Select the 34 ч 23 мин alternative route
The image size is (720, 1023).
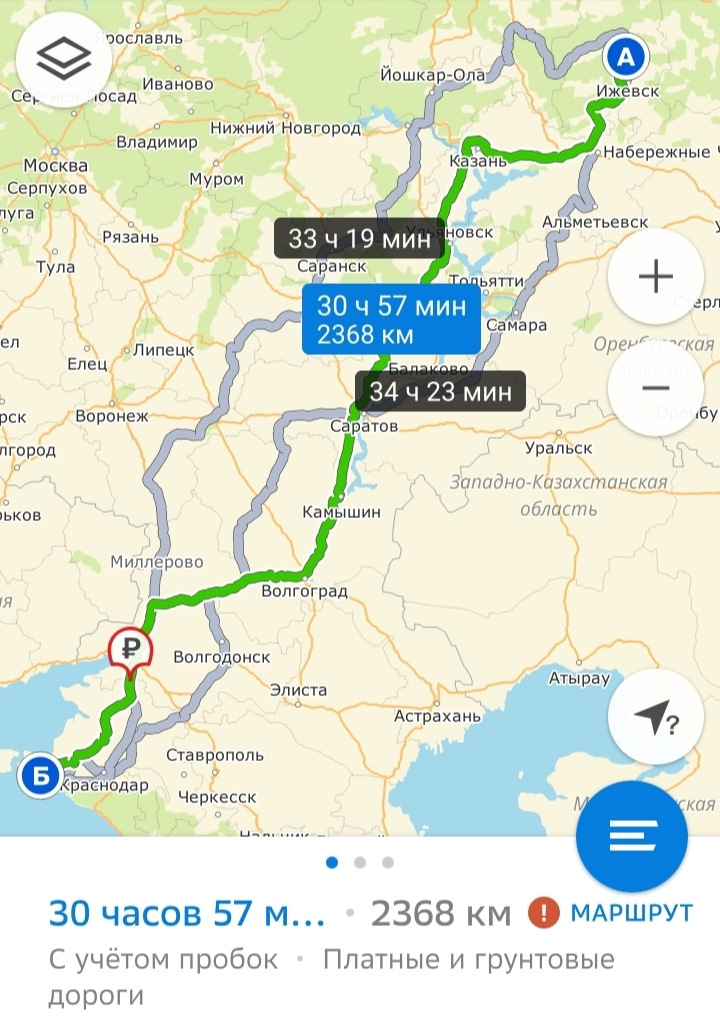(x=440, y=392)
